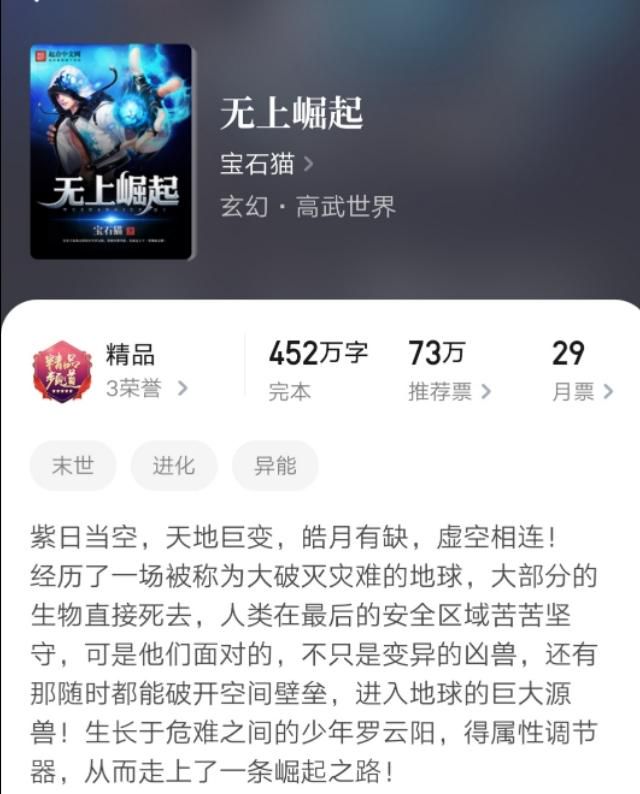Open the 3荣誉 honors details
Screen dimensions: 640x794
tap(146, 389)
